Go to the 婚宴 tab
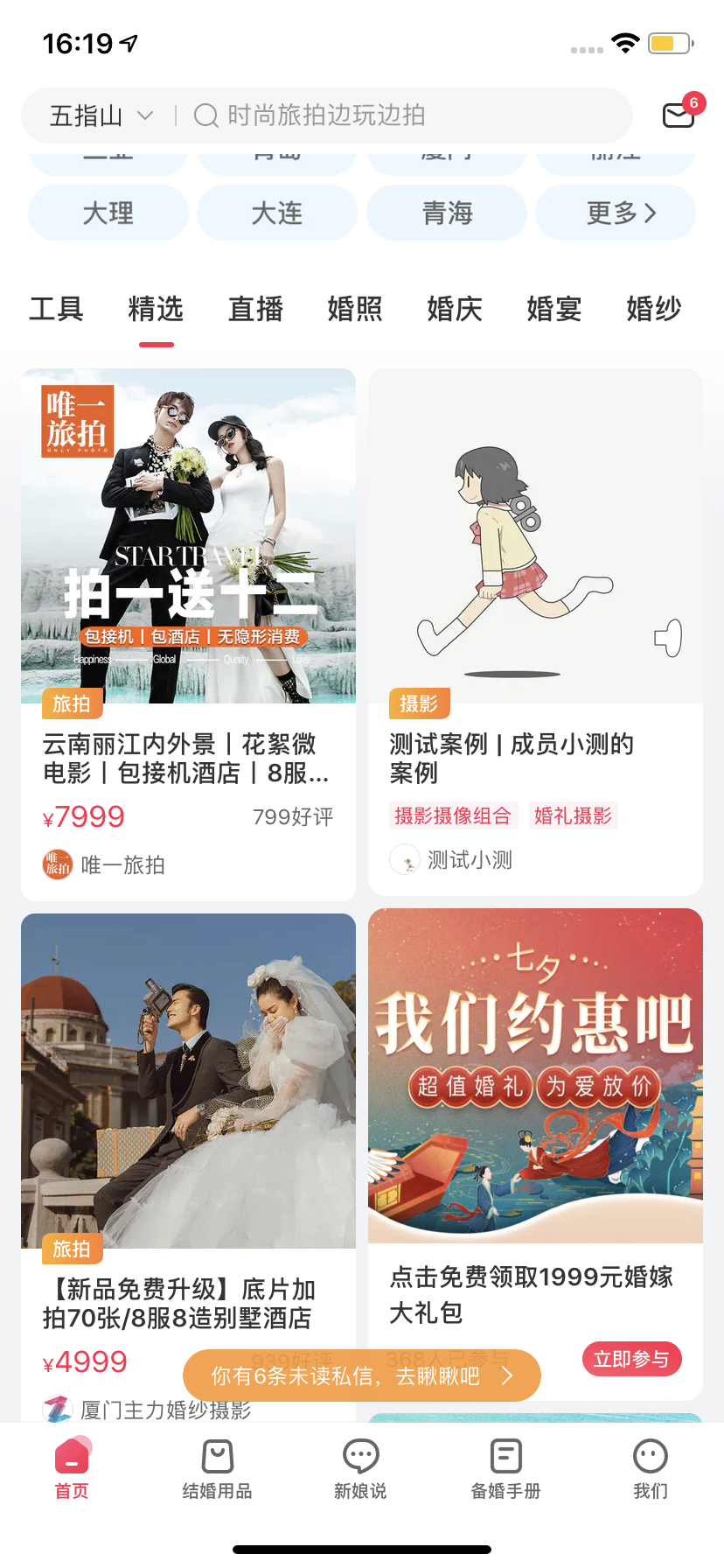Screen dimensions: 724x1568 (x=554, y=309)
